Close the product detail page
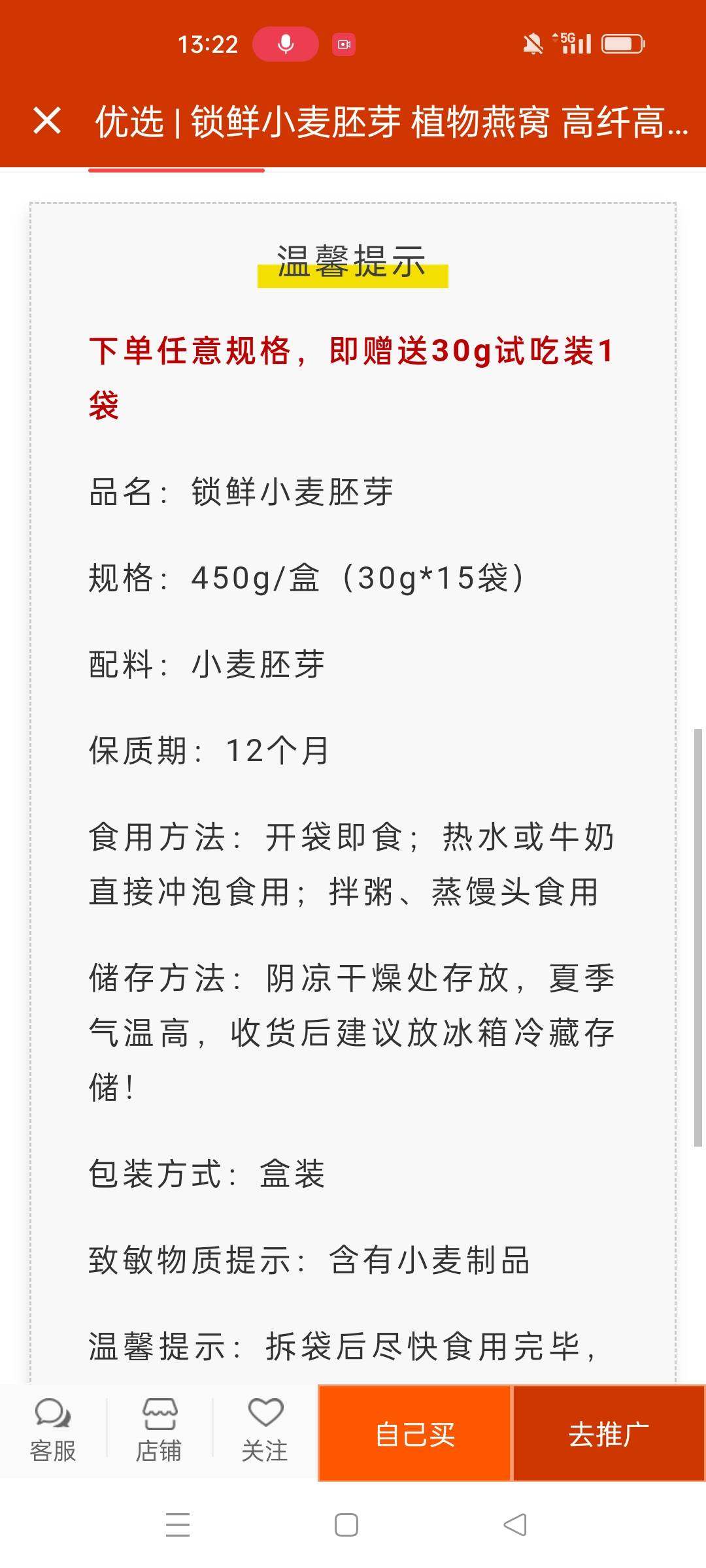Viewport: 706px width, 1568px height. click(x=47, y=121)
